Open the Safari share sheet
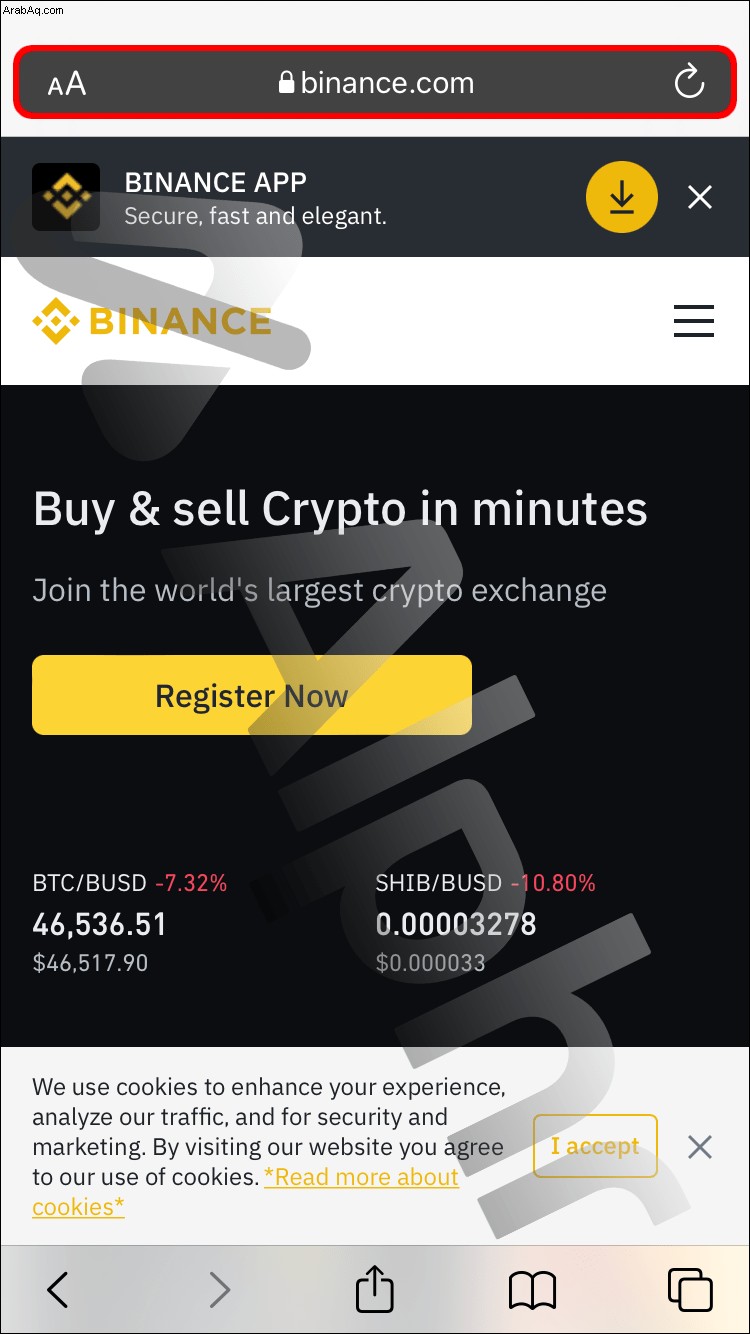Viewport: 750px width, 1334px height. [x=375, y=1288]
